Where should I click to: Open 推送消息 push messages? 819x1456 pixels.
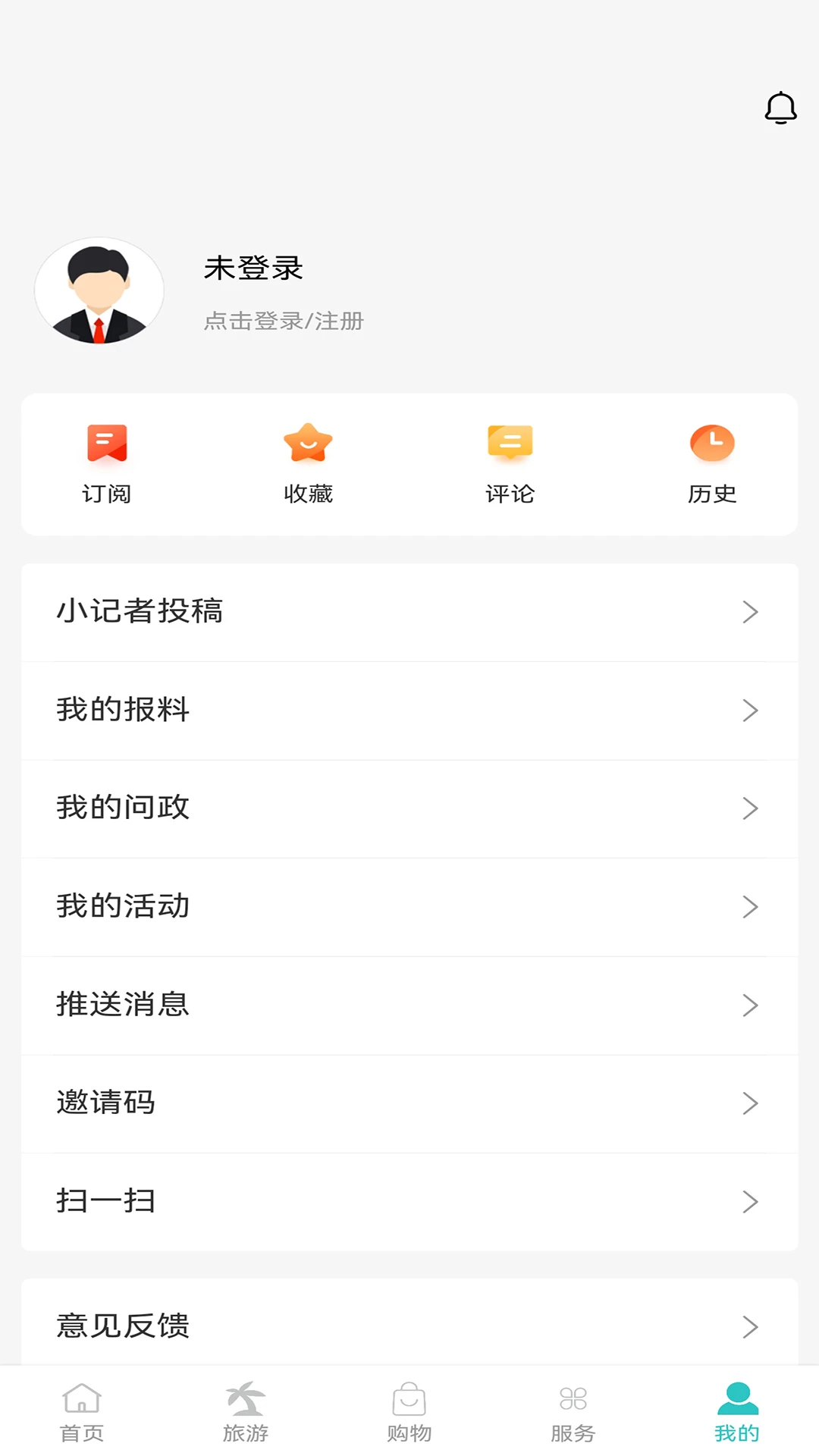409,1006
